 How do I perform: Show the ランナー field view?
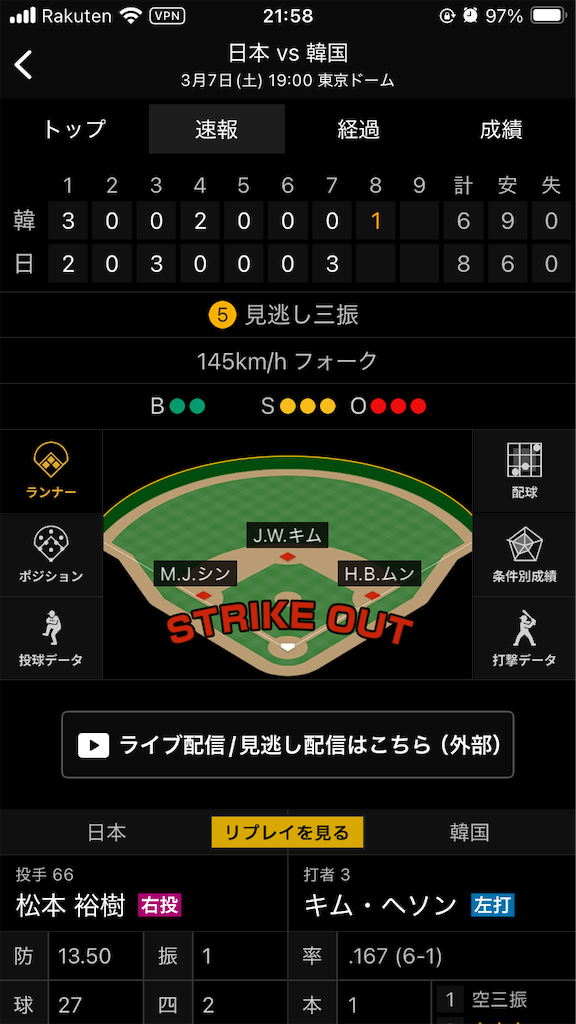point(51,471)
